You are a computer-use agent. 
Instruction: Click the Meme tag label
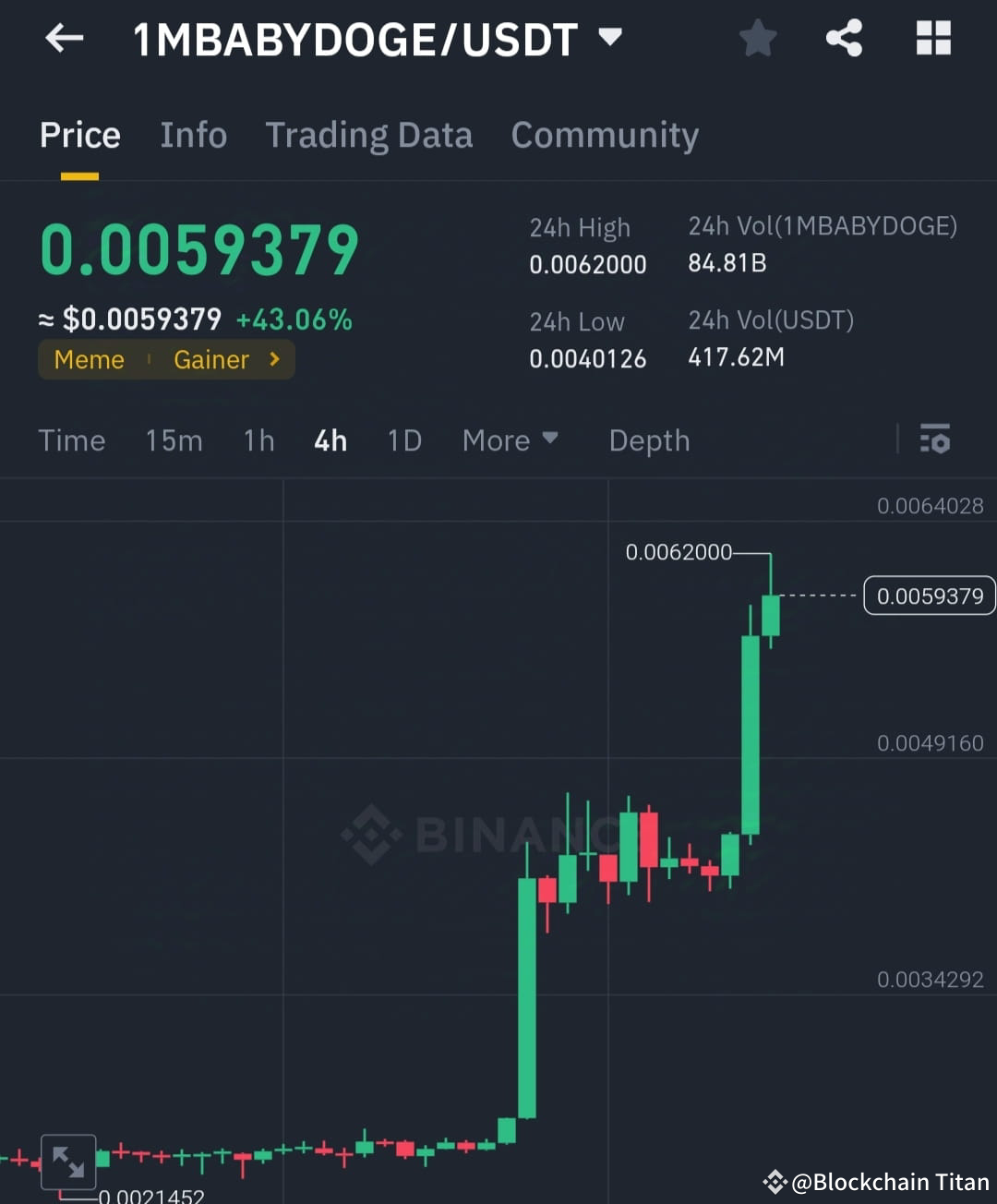pyautogui.click(x=89, y=360)
